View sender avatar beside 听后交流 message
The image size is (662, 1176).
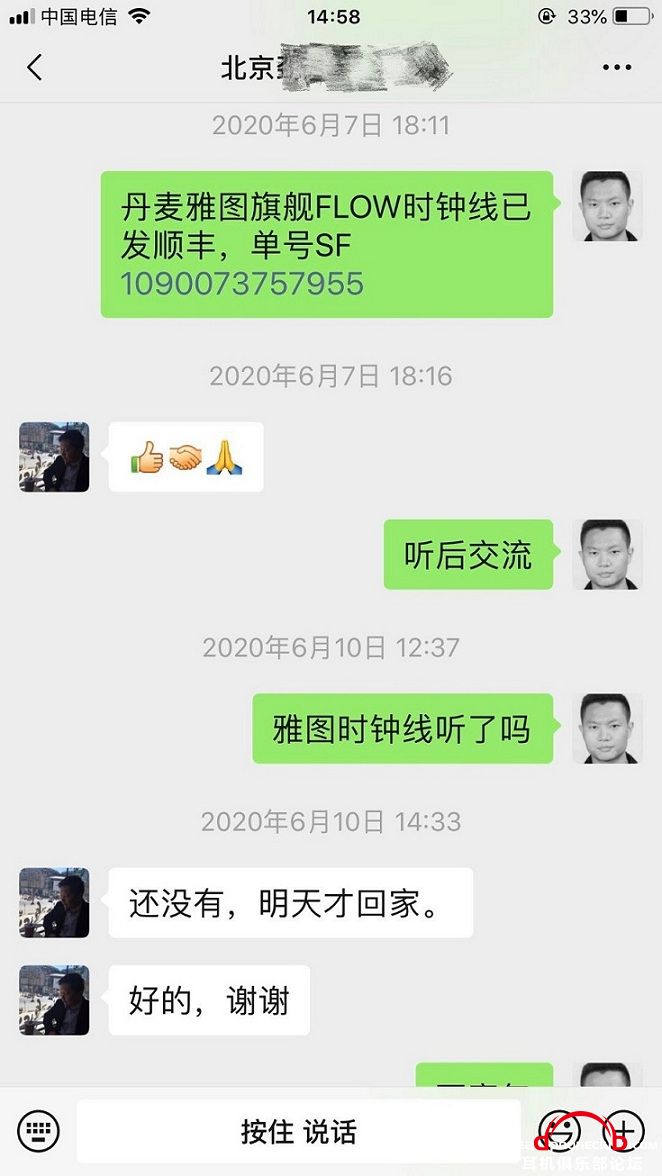click(x=607, y=554)
